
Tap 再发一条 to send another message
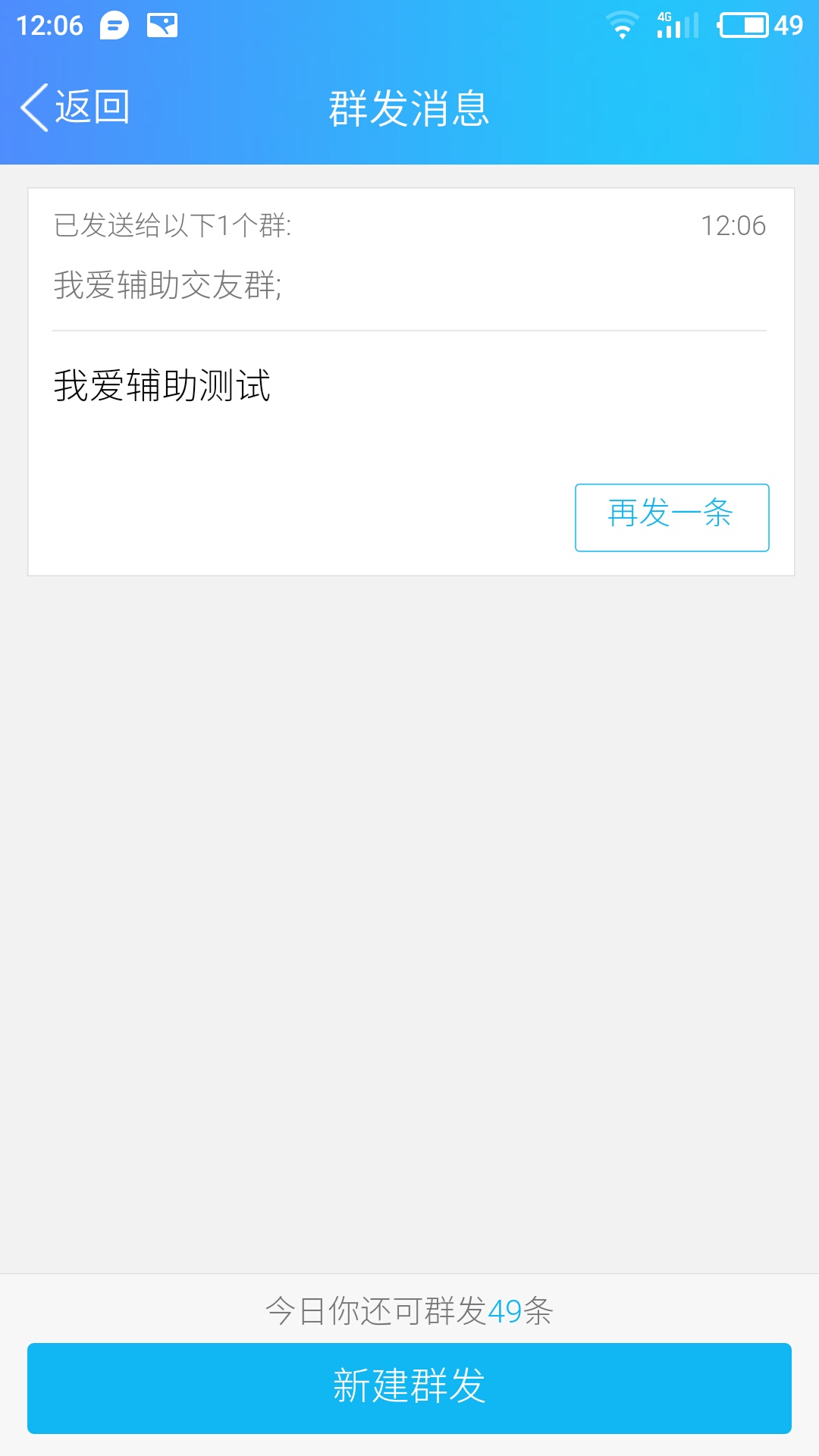pos(672,517)
